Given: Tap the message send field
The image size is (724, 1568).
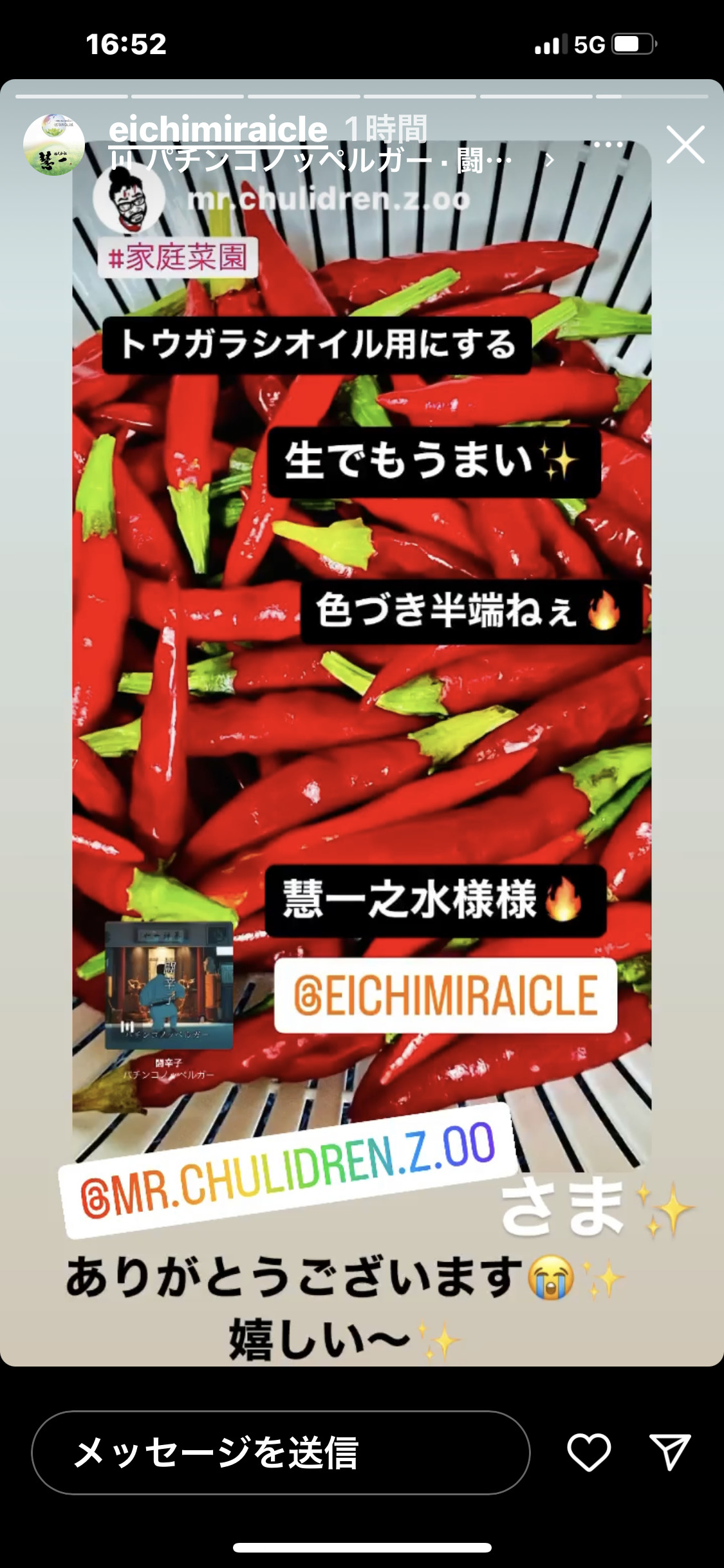Looking at the screenshot, I should coord(281,1452).
